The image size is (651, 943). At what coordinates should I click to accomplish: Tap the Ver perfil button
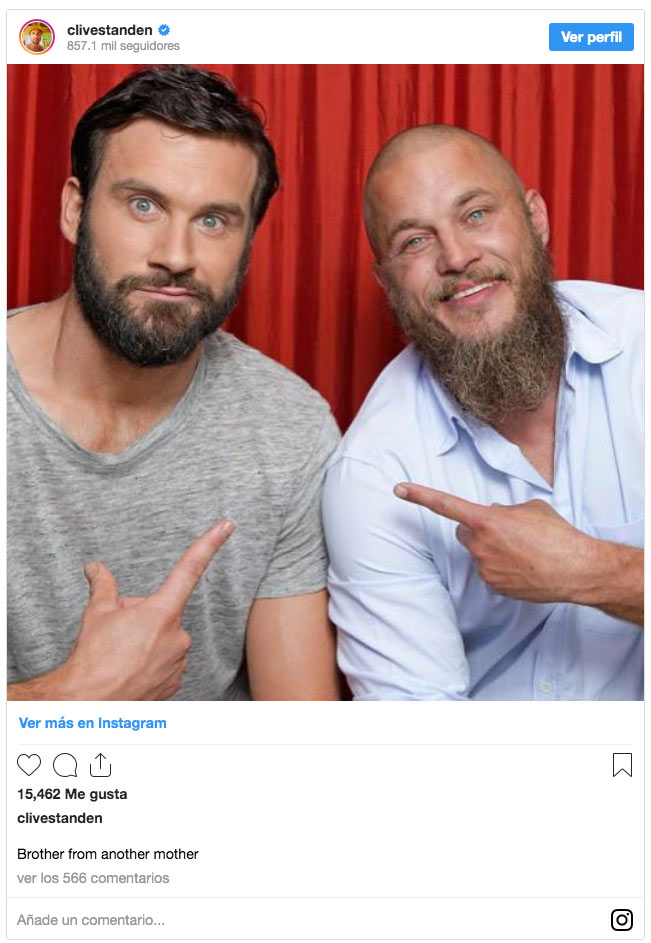point(591,37)
